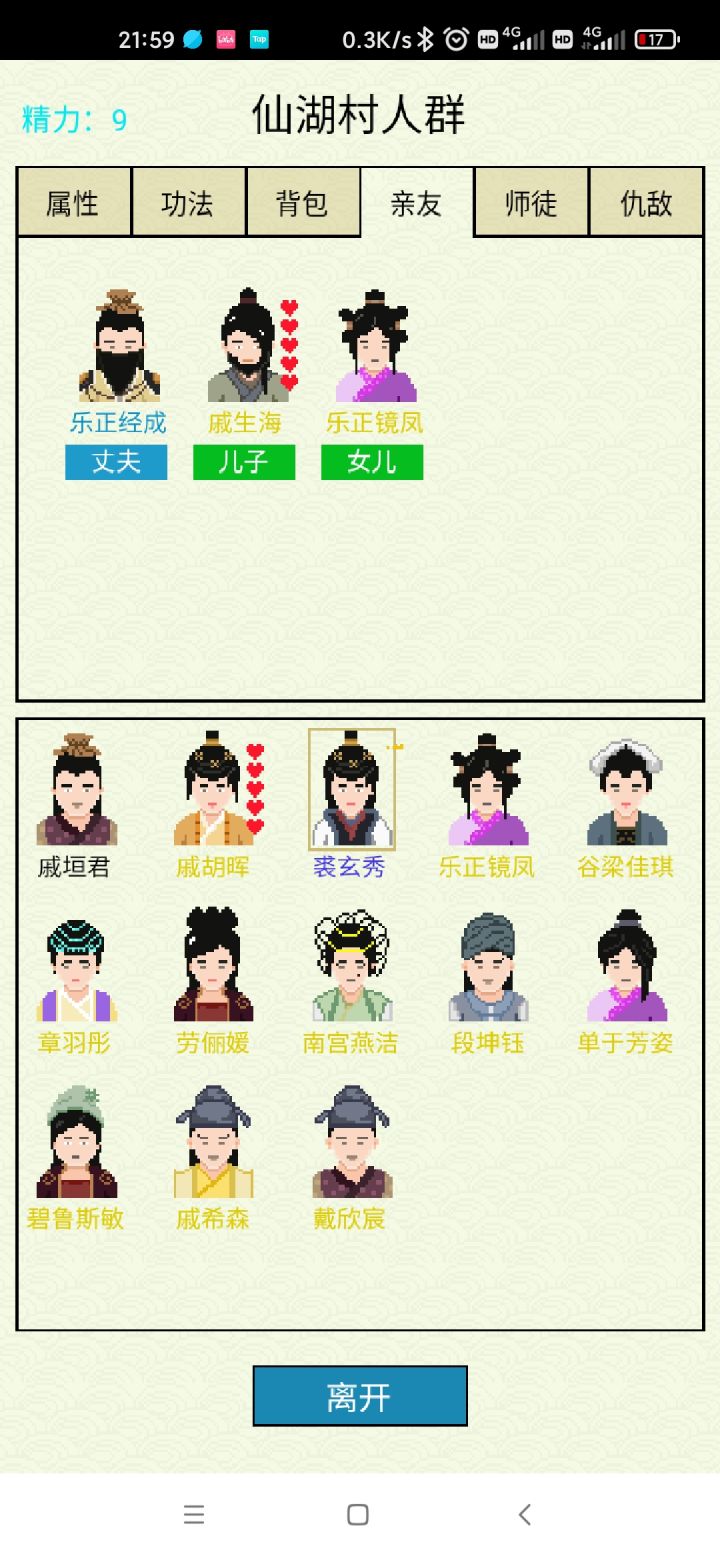Click villager 戚垣君's avatar
The width and height of the screenshot is (720, 1560).
coord(76,790)
